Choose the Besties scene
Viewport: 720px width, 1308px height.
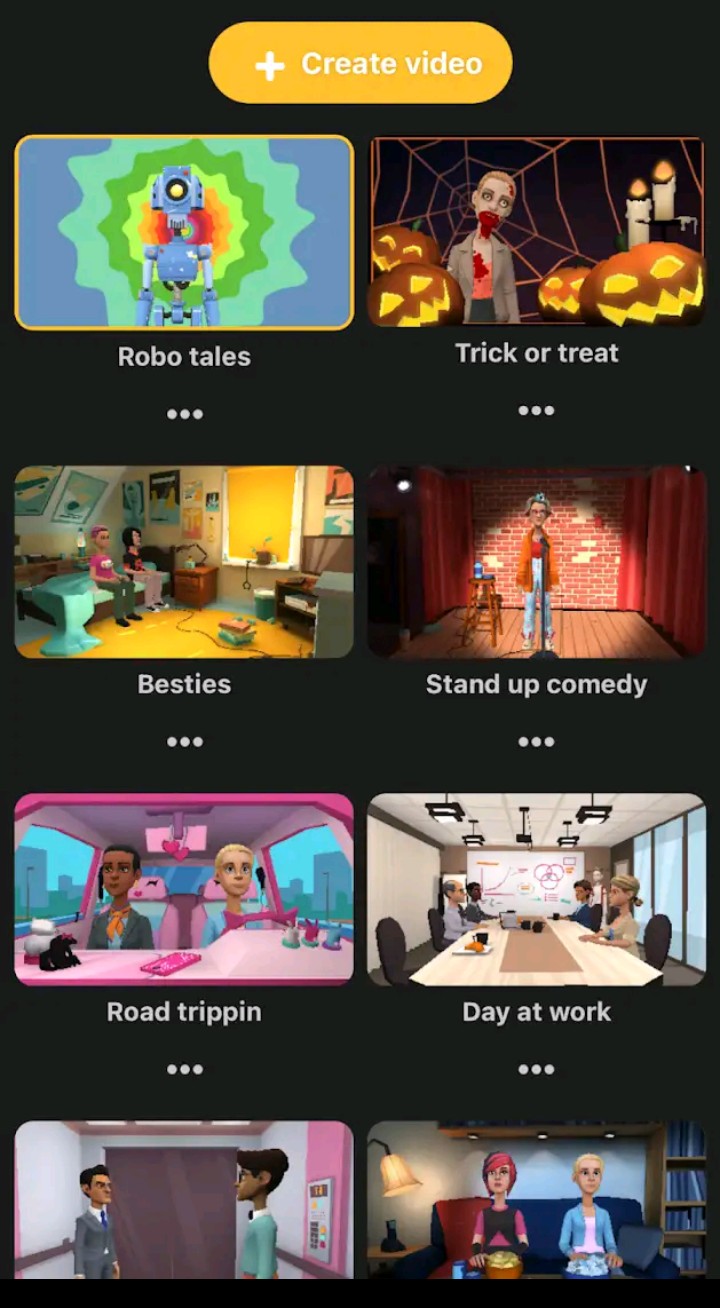(184, 562)
